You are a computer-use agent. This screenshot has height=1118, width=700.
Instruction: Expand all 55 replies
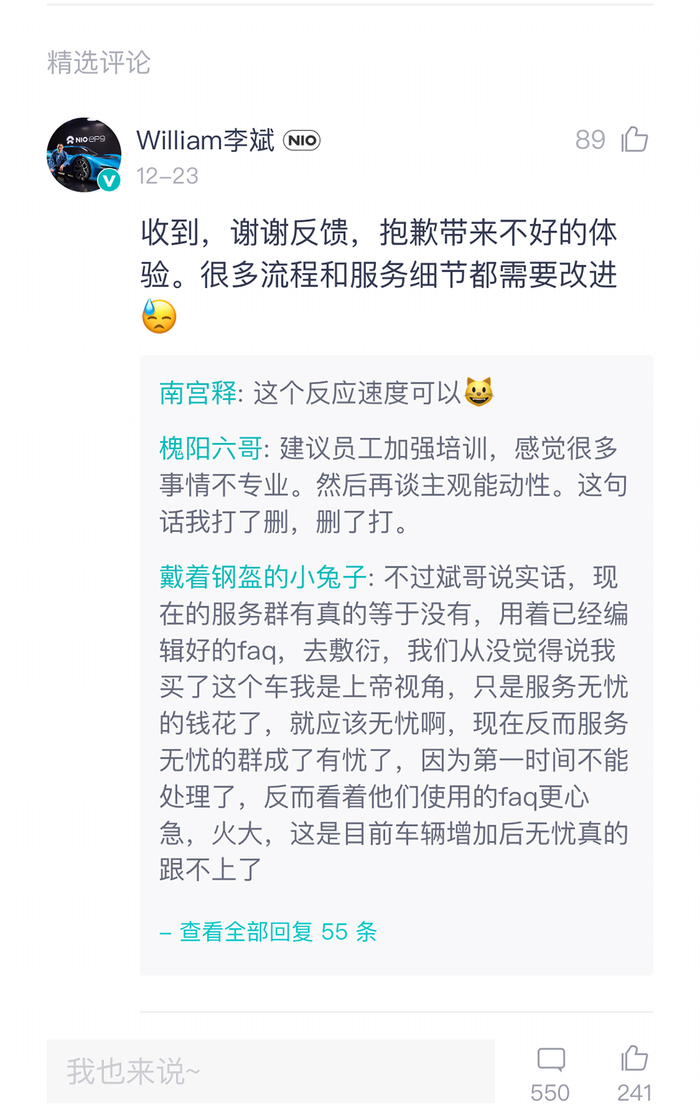tap(268, 932)
